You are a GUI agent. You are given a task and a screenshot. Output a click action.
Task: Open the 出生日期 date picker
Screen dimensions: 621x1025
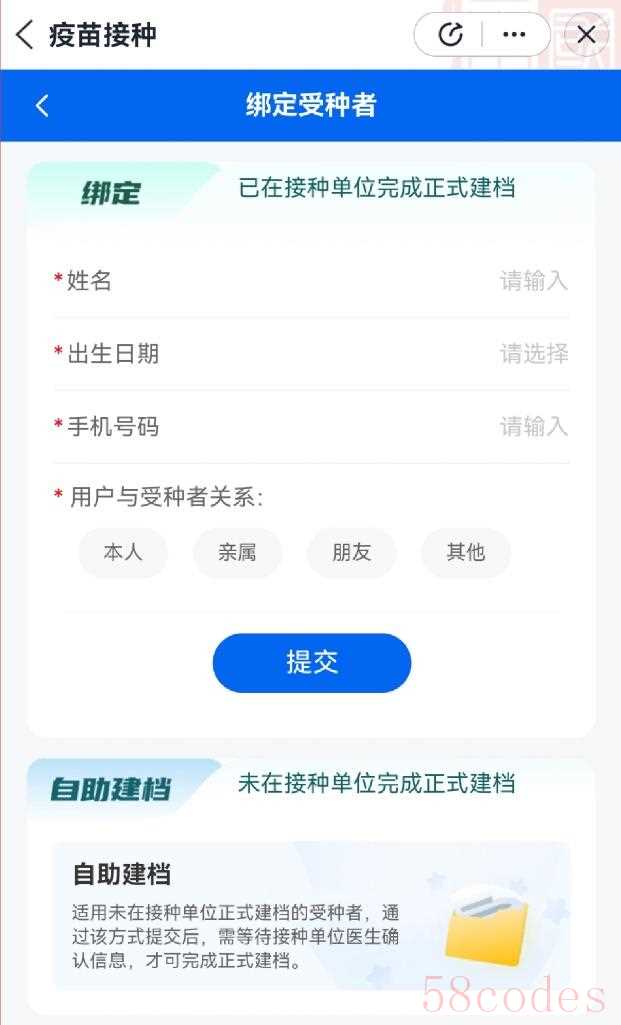pyautogui.click(x=311, y=354)
